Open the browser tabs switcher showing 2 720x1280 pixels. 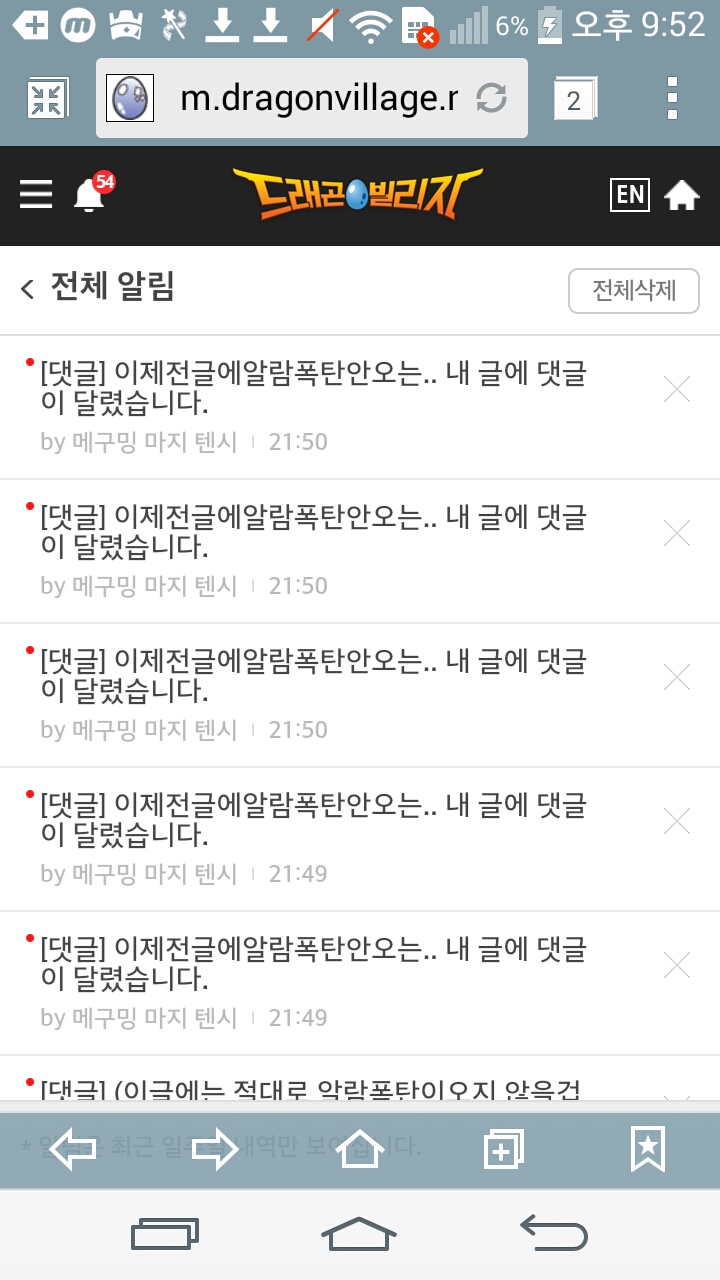point(574,99)
